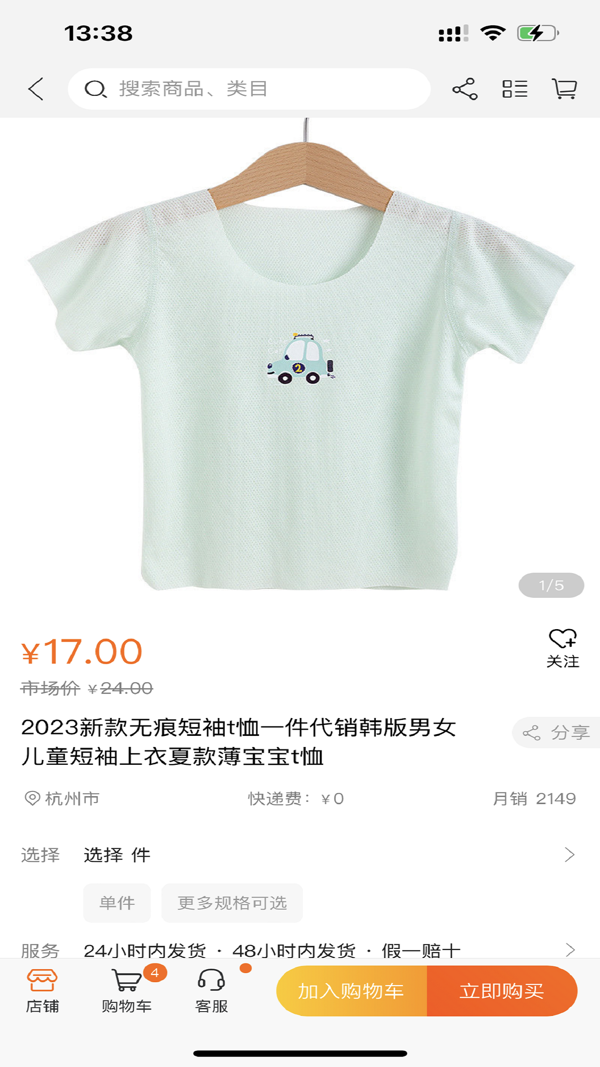Open the t-shirt product image

coord(300,360)
